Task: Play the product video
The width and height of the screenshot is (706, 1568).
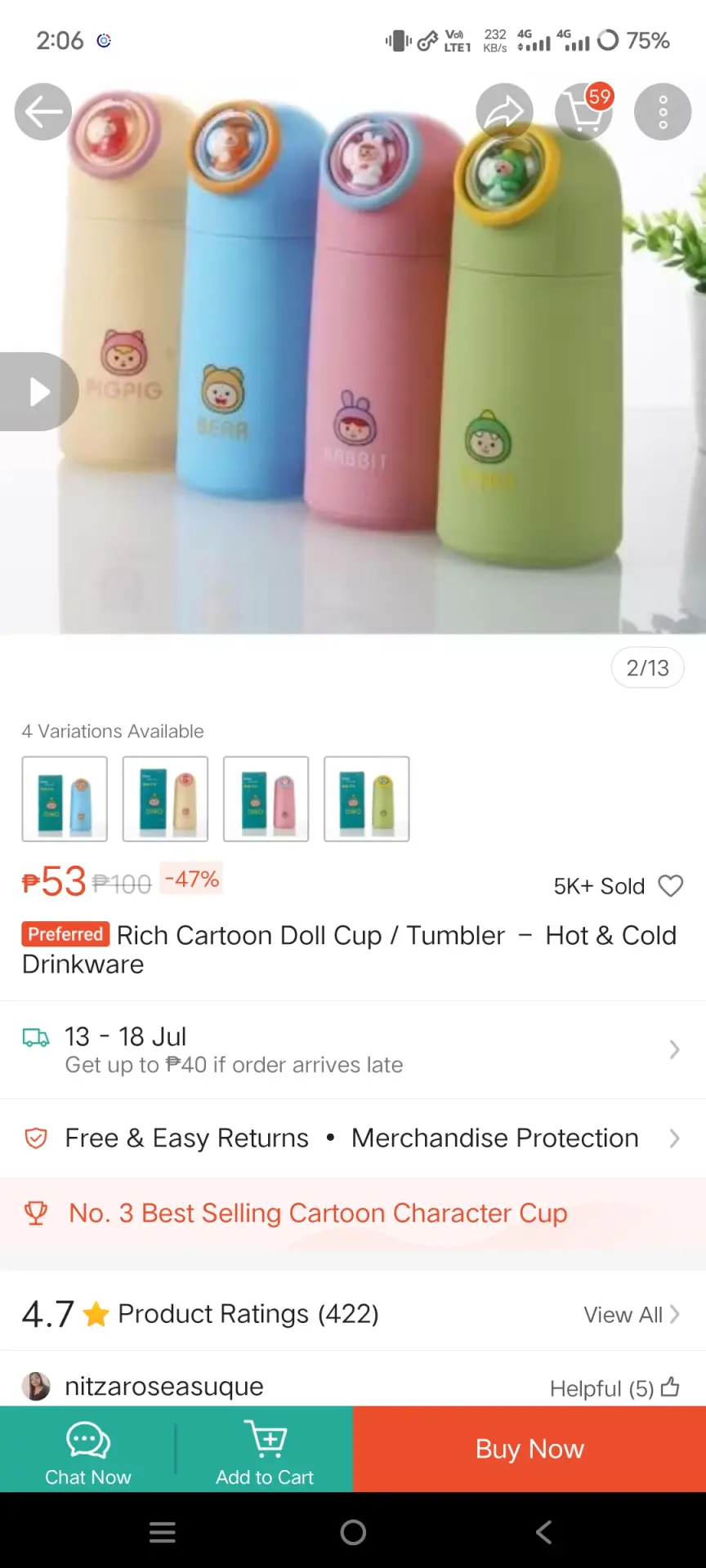Action: [x=38, y=391]
